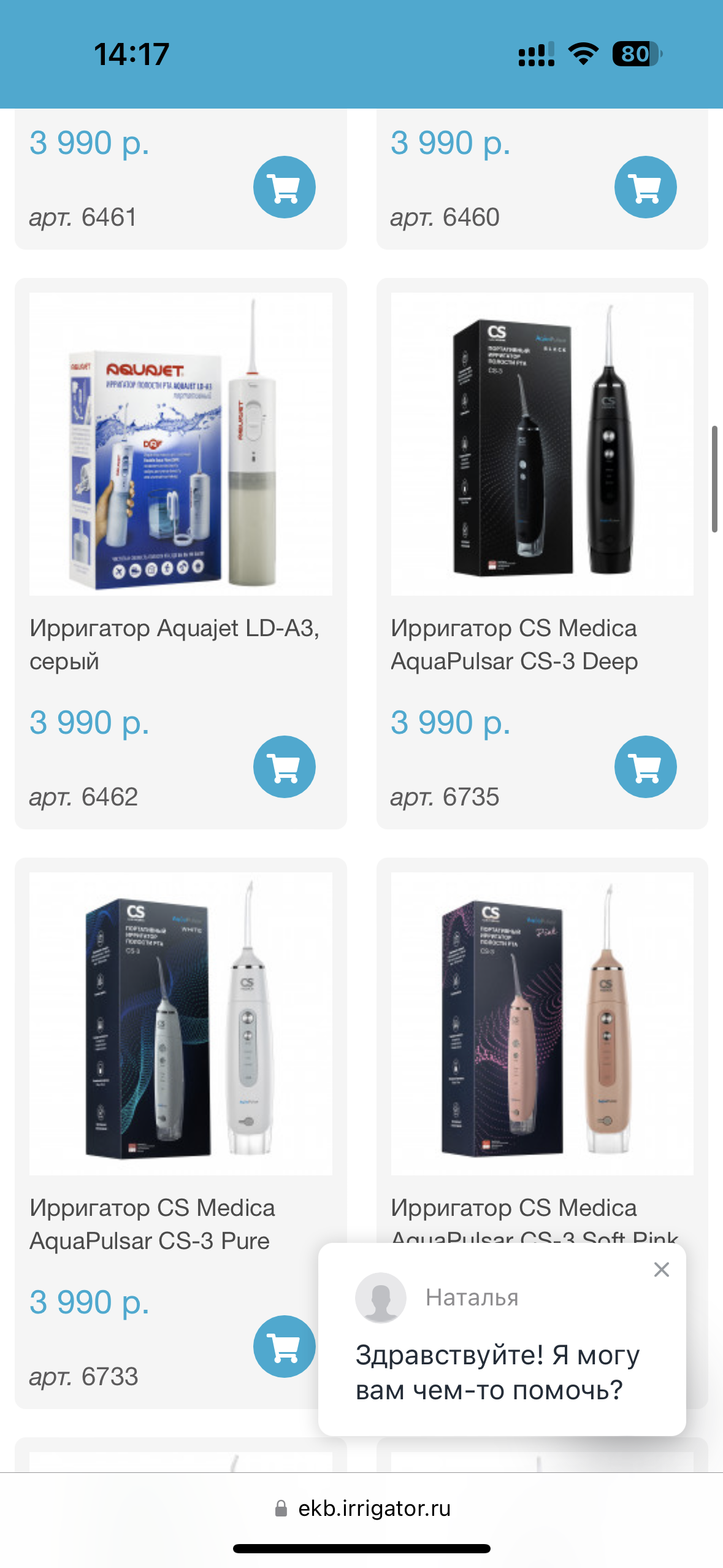Reply to Наталья's help message
This screenshot has height=1568, width=723.
(498, 1372)
